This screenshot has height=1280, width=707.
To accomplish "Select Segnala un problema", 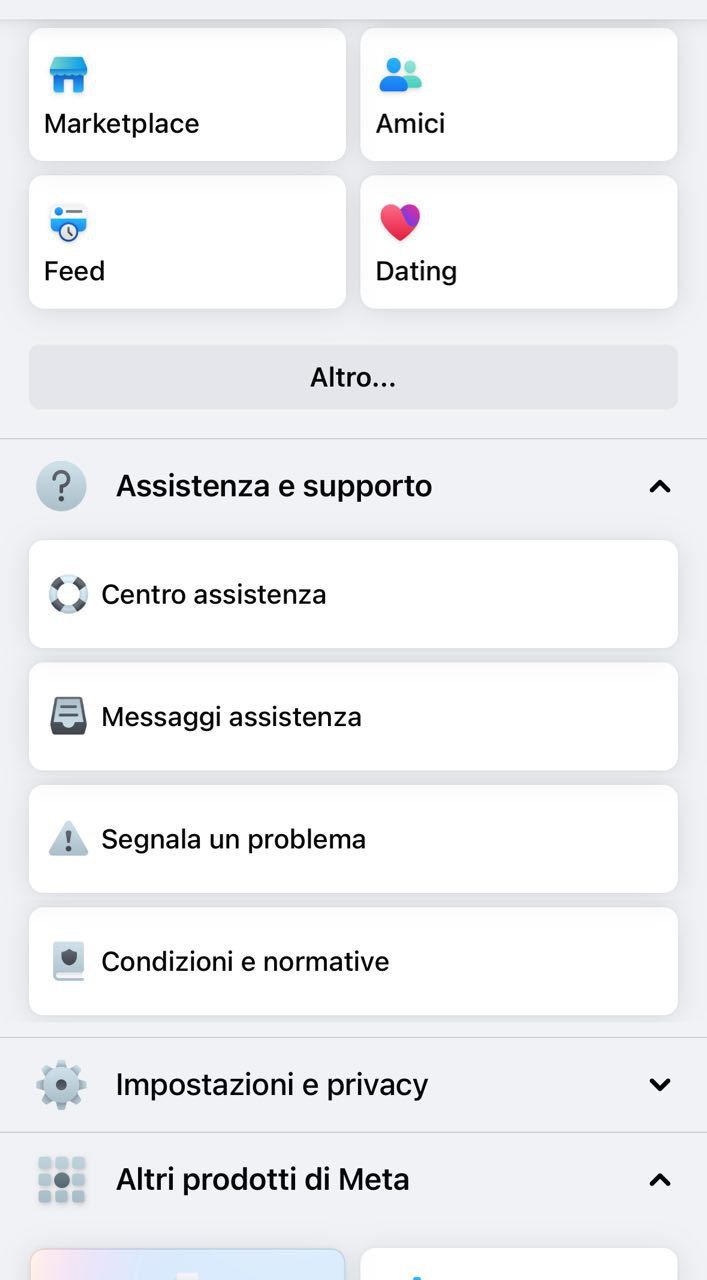I will coord(353,839).
